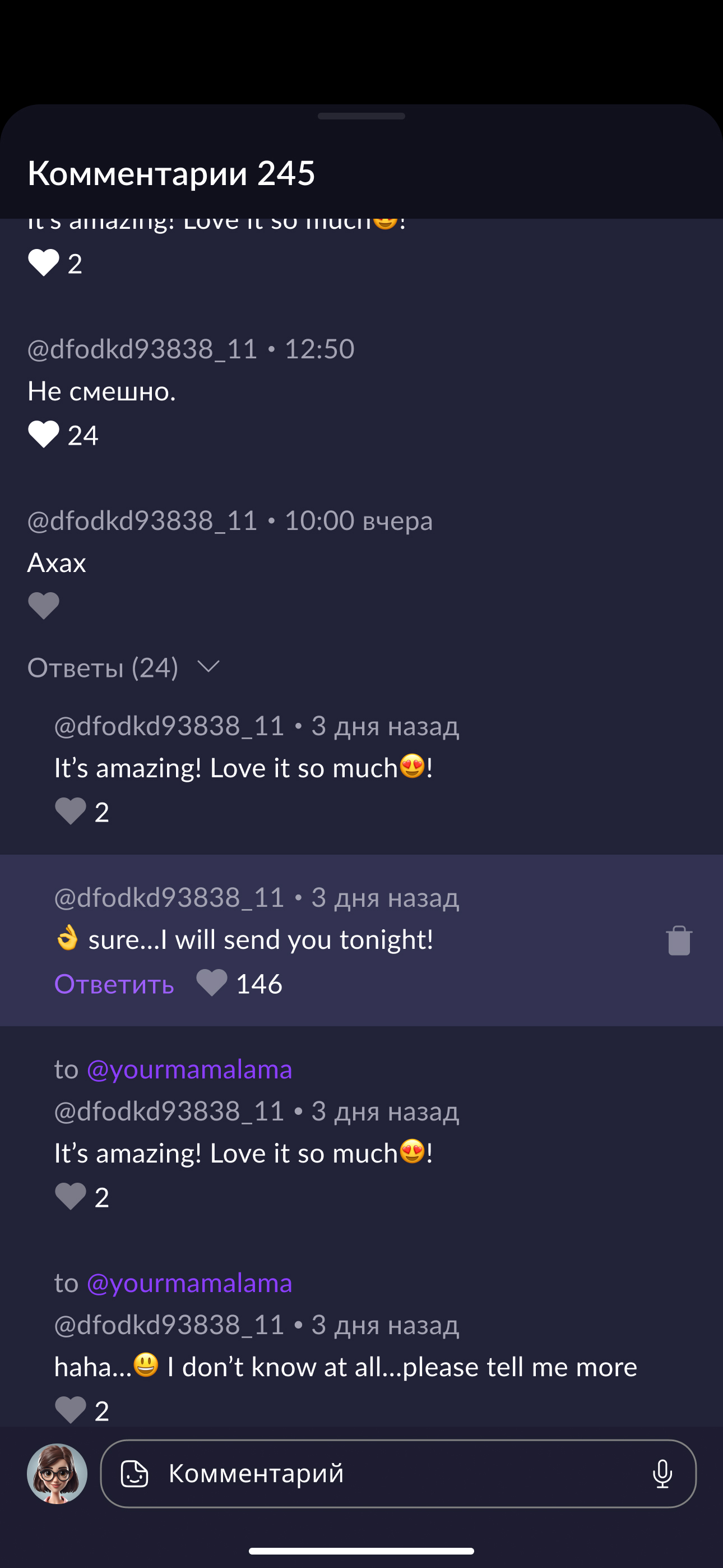Like the "haha... I don't know at all" reply
The height and width of the screenshot is (1568, 723).
(71, 1410)
